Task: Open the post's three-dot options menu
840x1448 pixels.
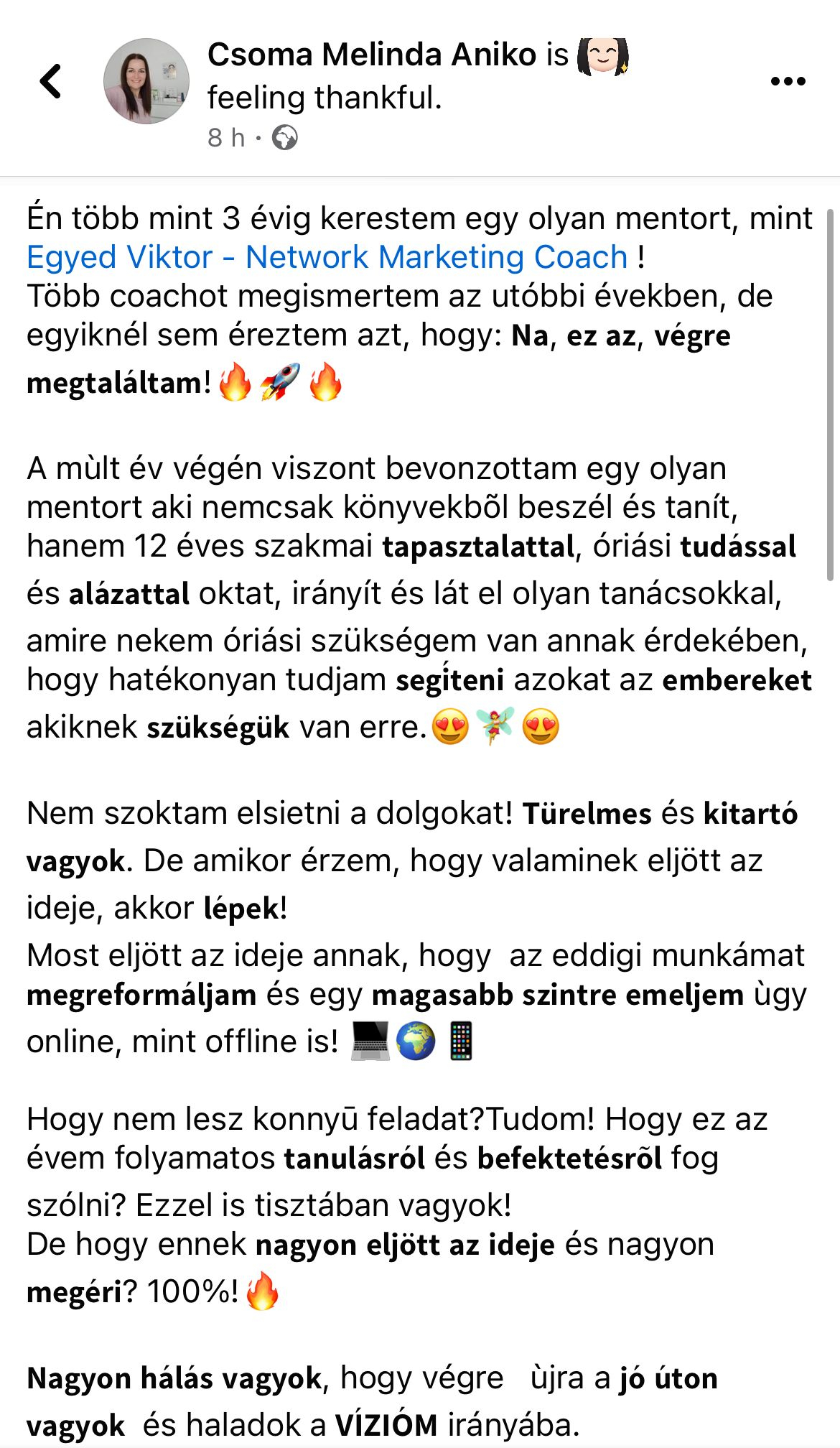Action: 788,81
